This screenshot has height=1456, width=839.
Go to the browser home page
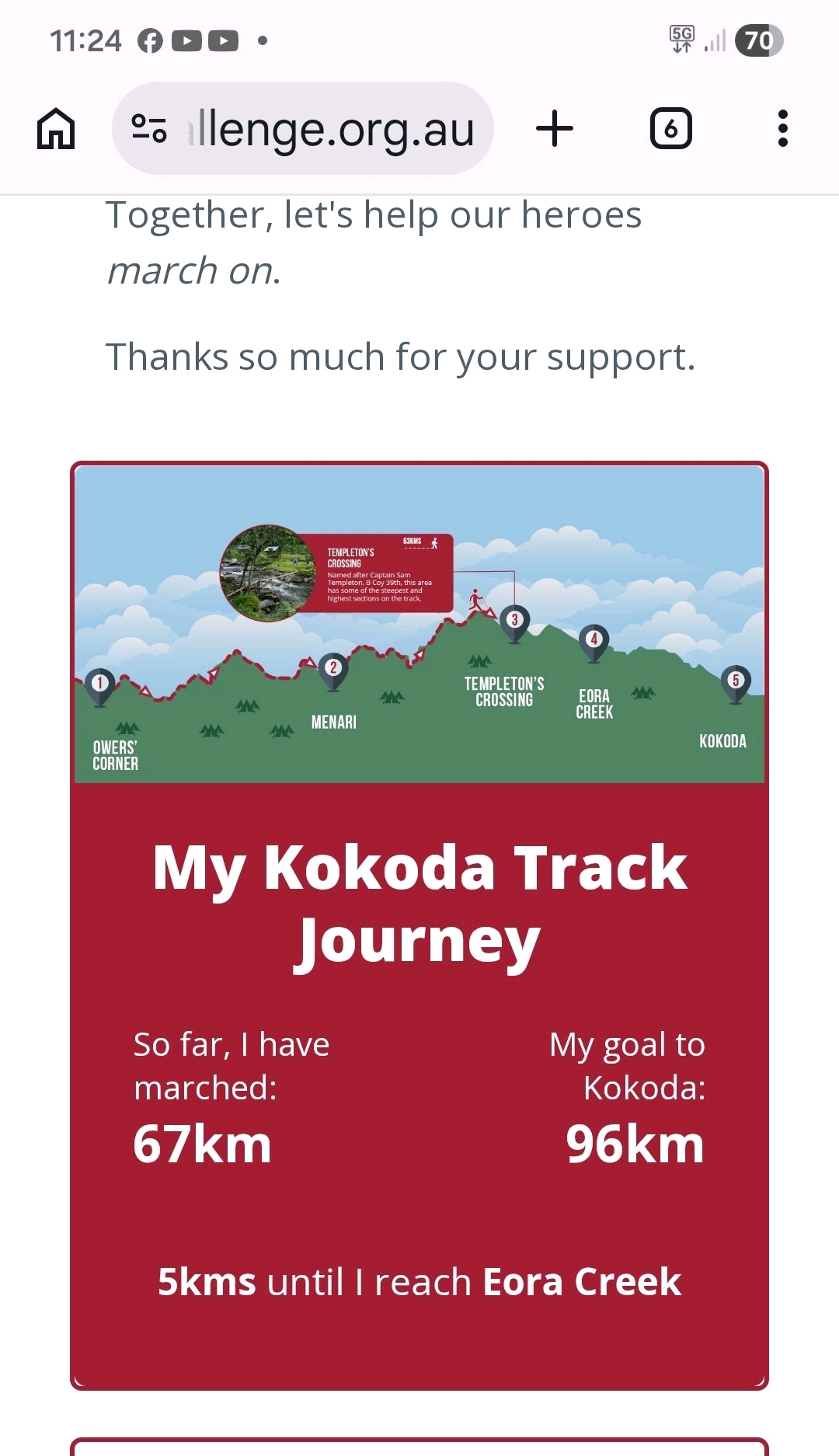56,128
